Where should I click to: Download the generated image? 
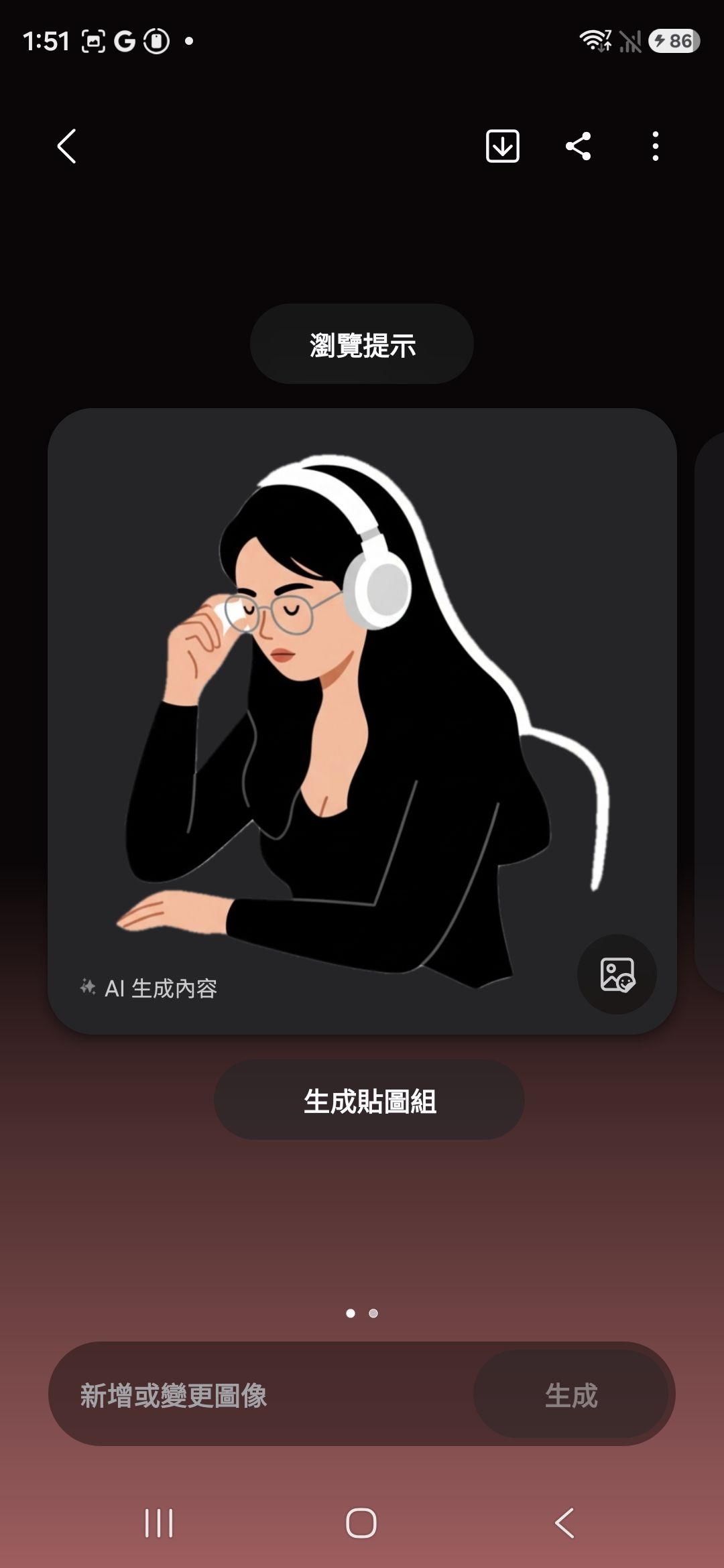[x=502, y=146]
